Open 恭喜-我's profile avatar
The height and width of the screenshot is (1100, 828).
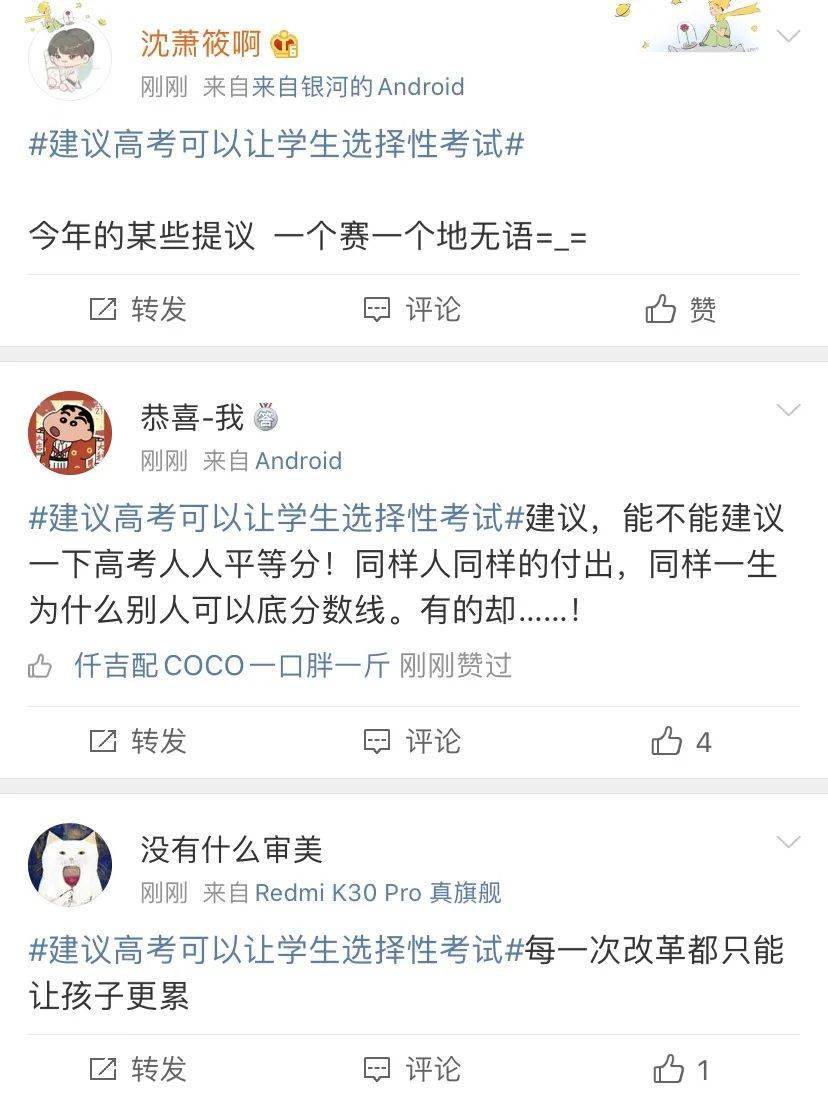(x=69, y=432)
